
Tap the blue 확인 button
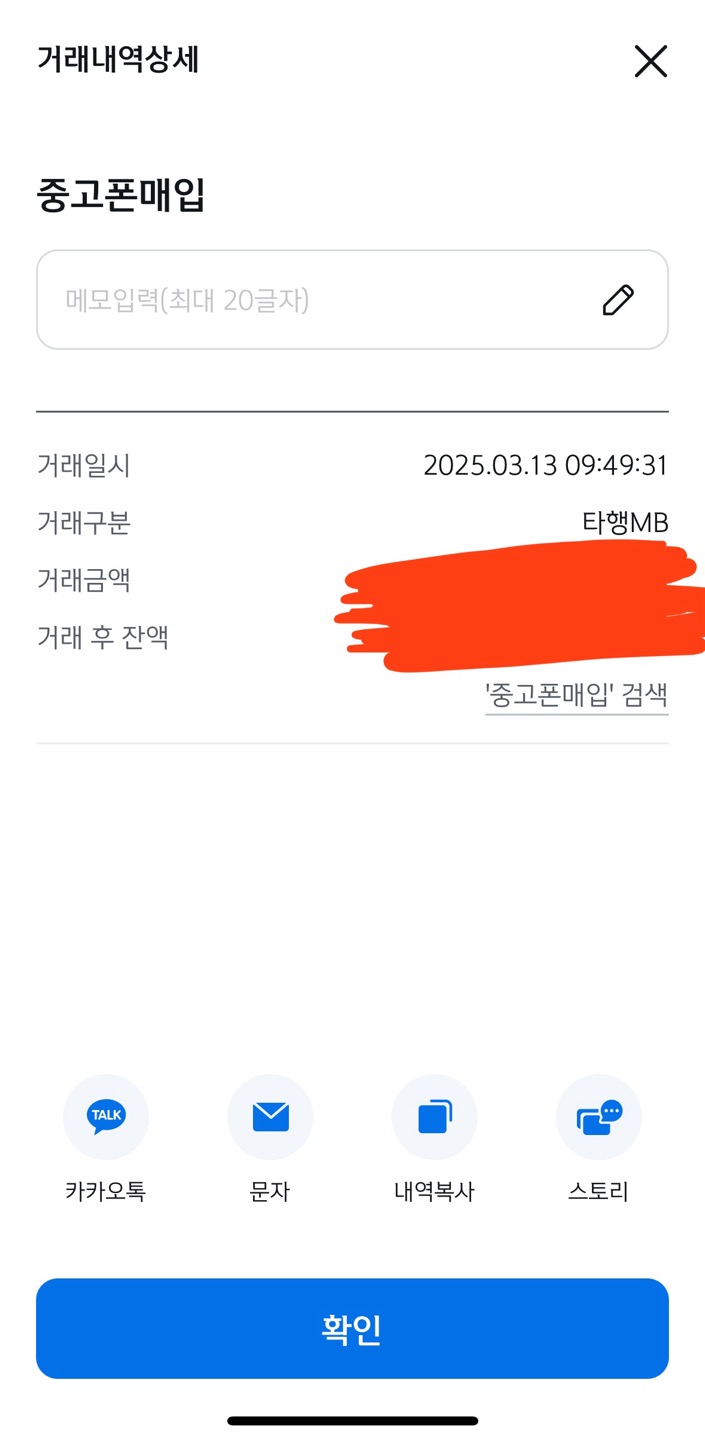point(352,1329)
